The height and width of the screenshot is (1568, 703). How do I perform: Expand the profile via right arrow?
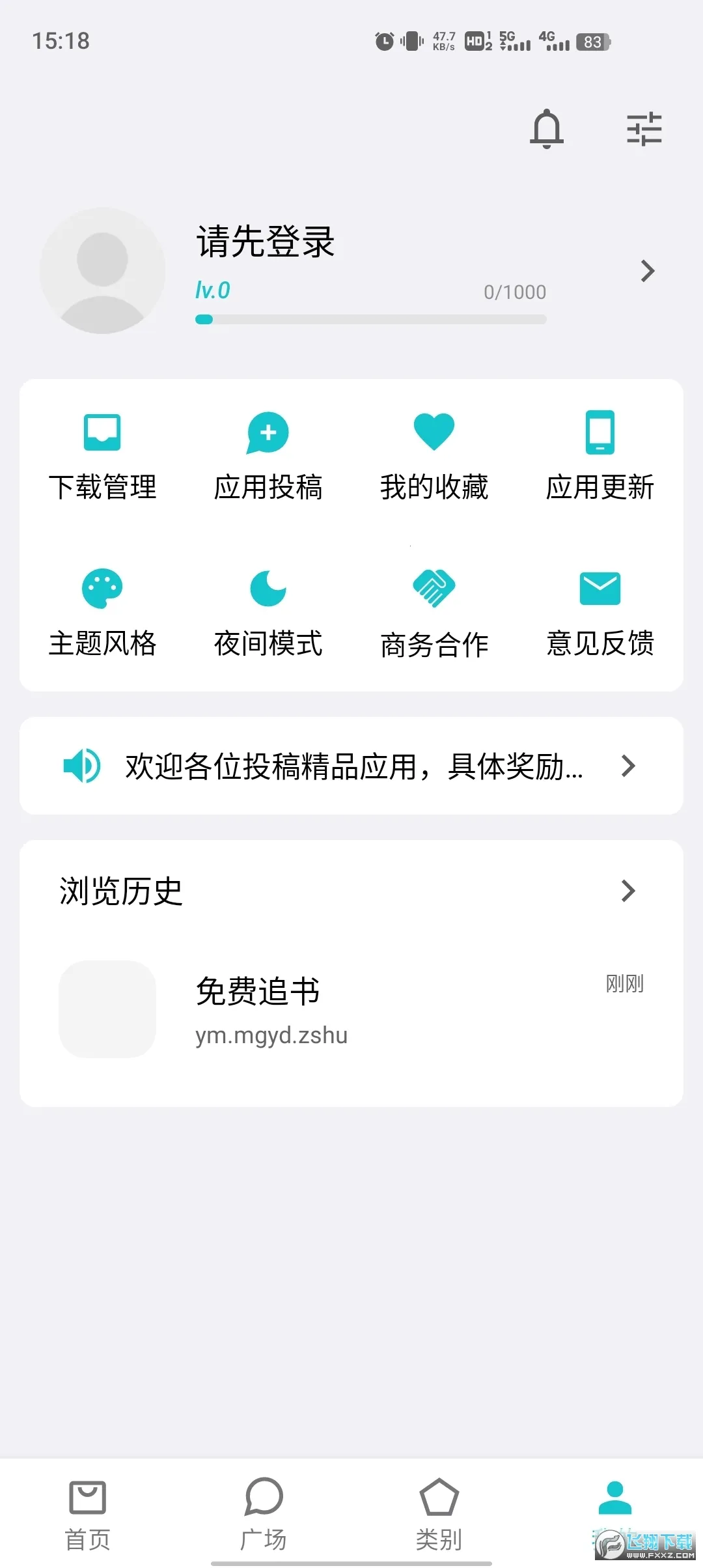tap(646, 271)
